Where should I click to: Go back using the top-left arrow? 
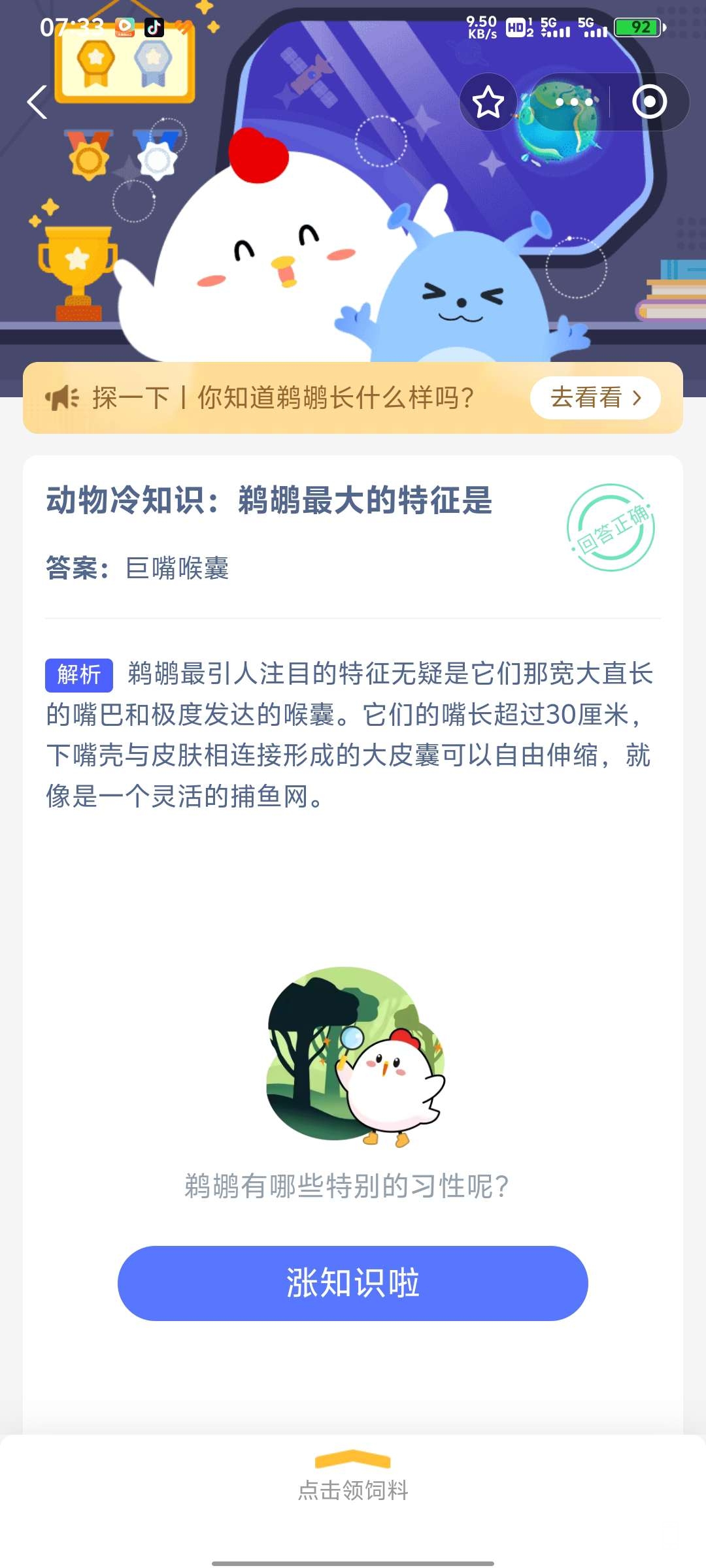38,103
